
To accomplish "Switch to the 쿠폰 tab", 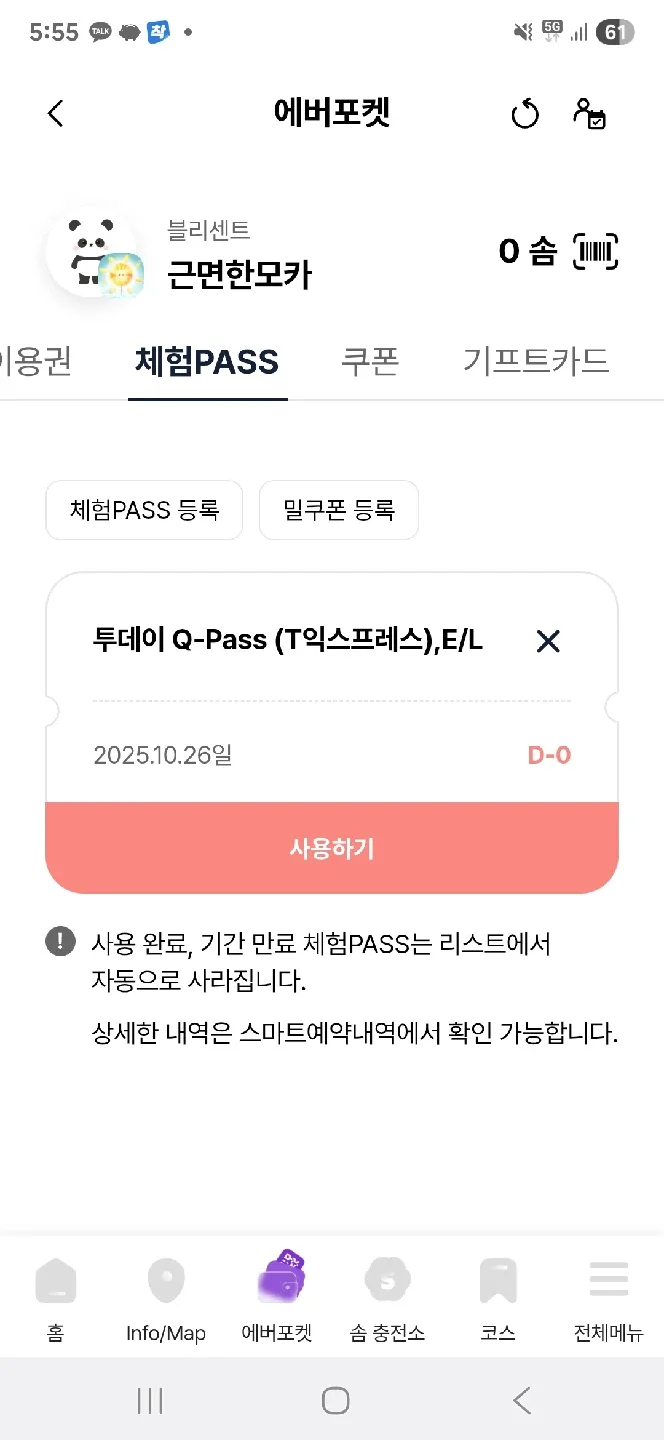I will tap(370, 361).
